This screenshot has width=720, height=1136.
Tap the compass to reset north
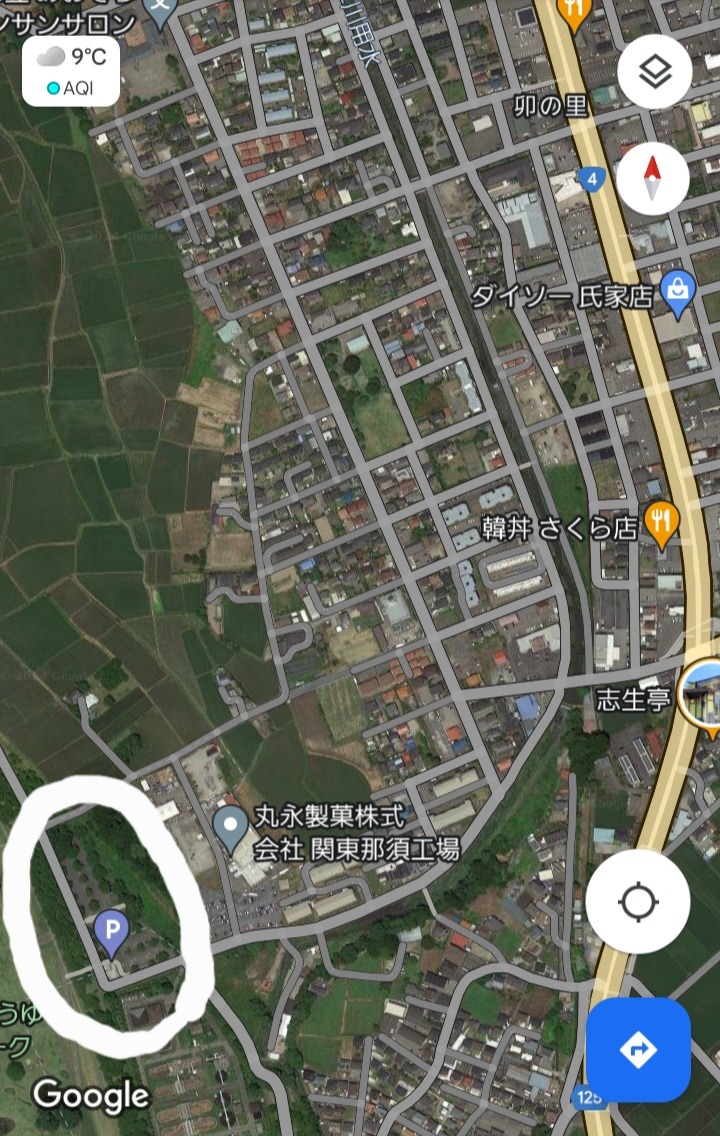(x=652, y=179)
